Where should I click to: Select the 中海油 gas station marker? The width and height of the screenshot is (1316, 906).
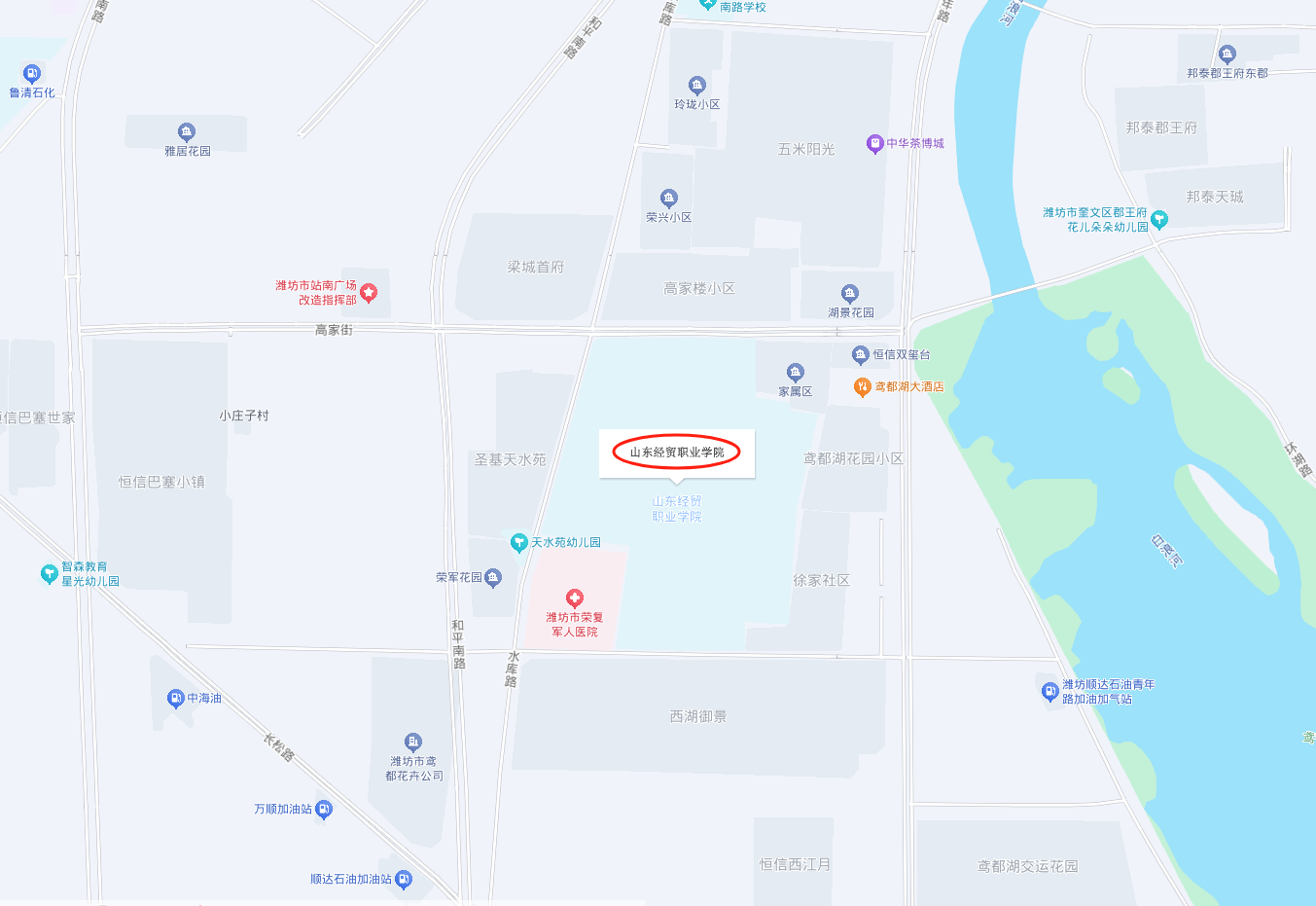[176, 699]
